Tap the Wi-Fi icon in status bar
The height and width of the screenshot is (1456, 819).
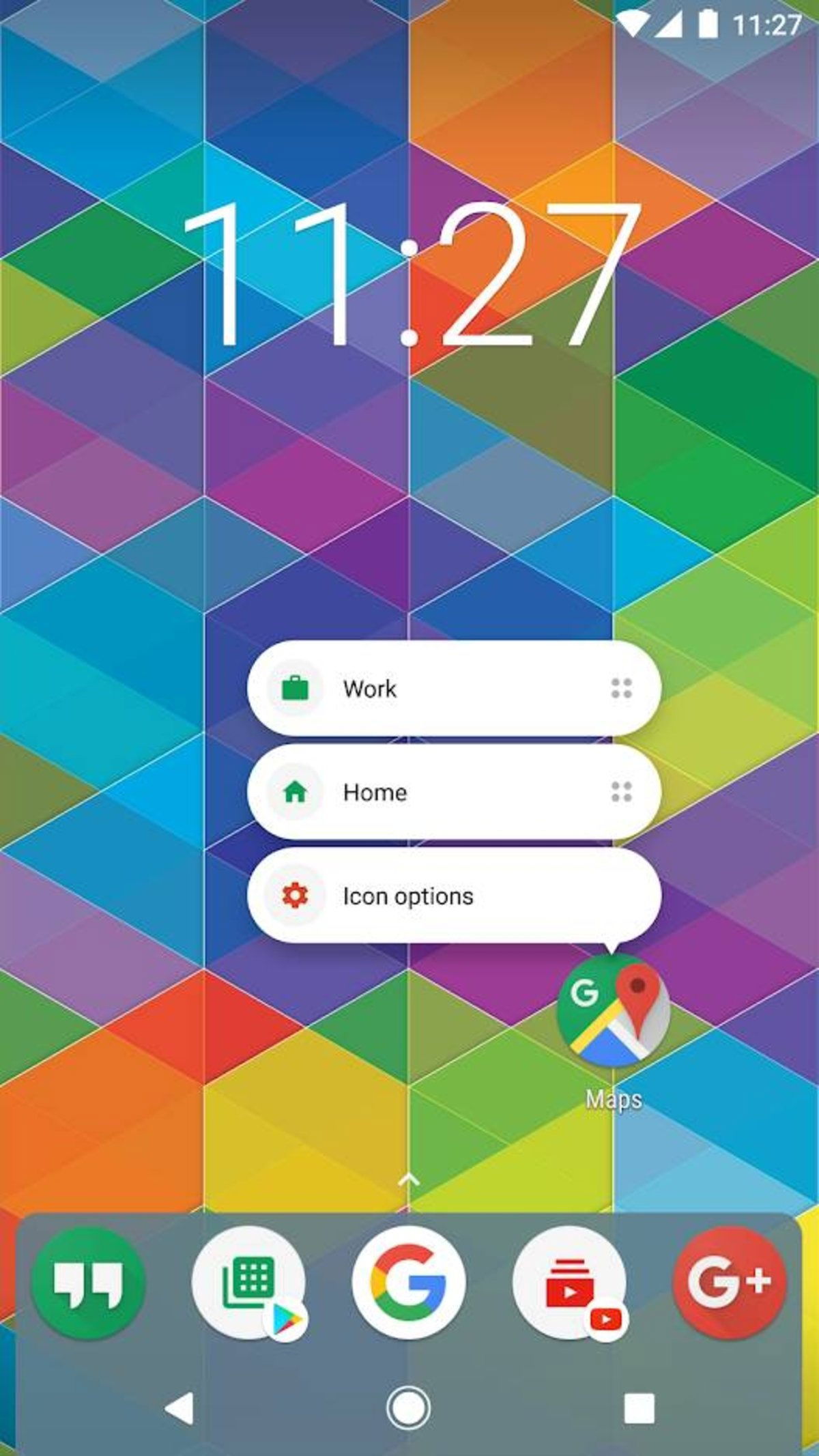[x=633, y=20]
